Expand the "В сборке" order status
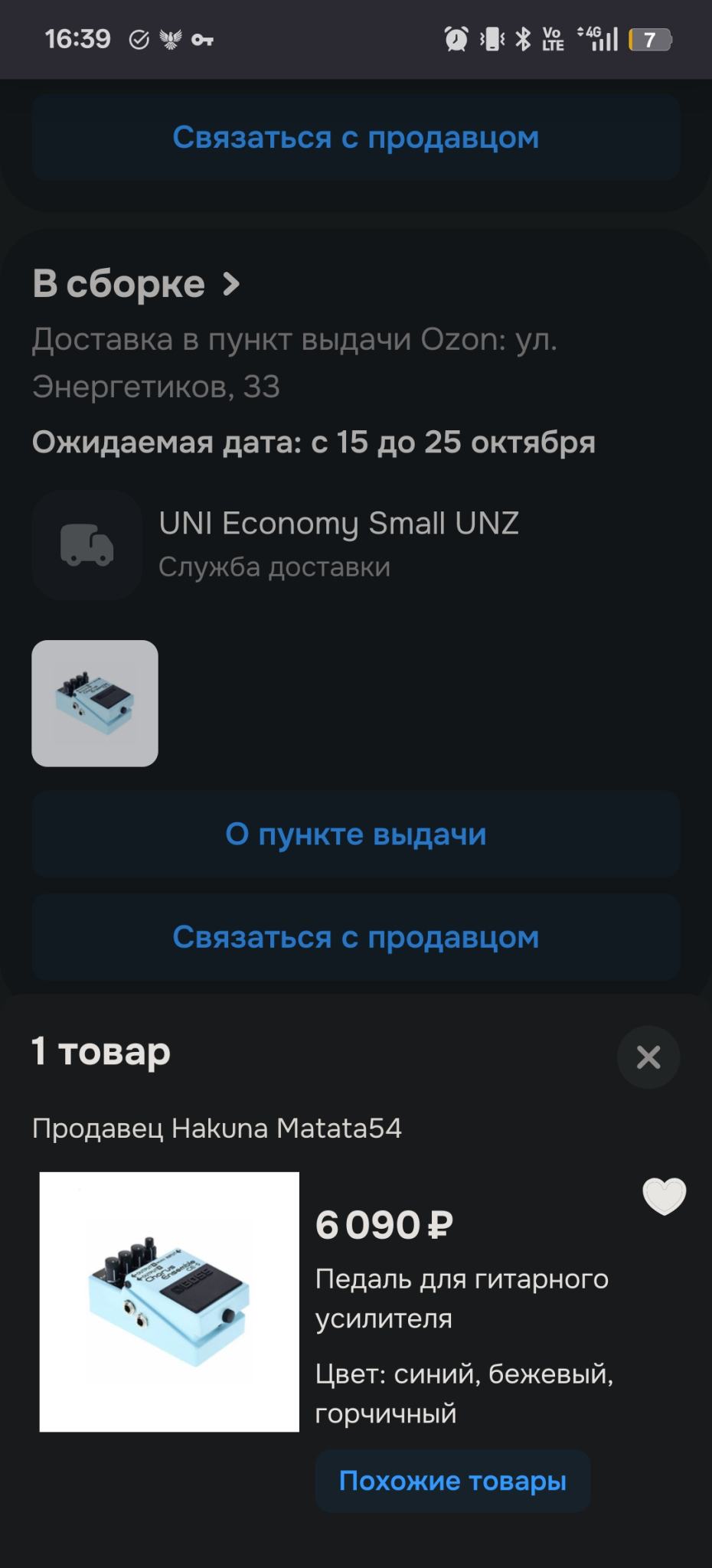The width and height of the screenshot is (712, 1568). (136, 285)
